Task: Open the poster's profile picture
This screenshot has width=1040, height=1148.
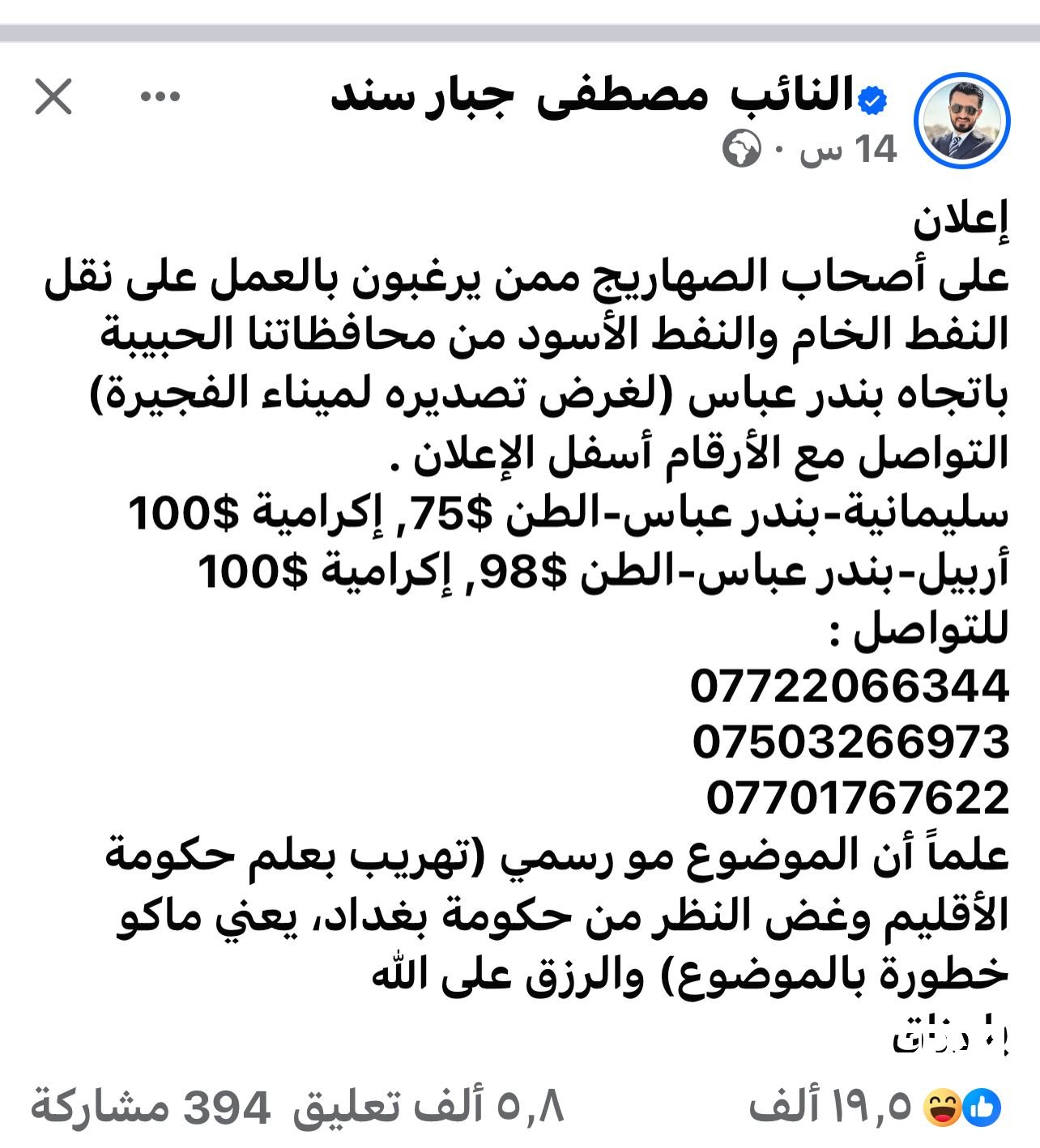Action: coord(961,120)
